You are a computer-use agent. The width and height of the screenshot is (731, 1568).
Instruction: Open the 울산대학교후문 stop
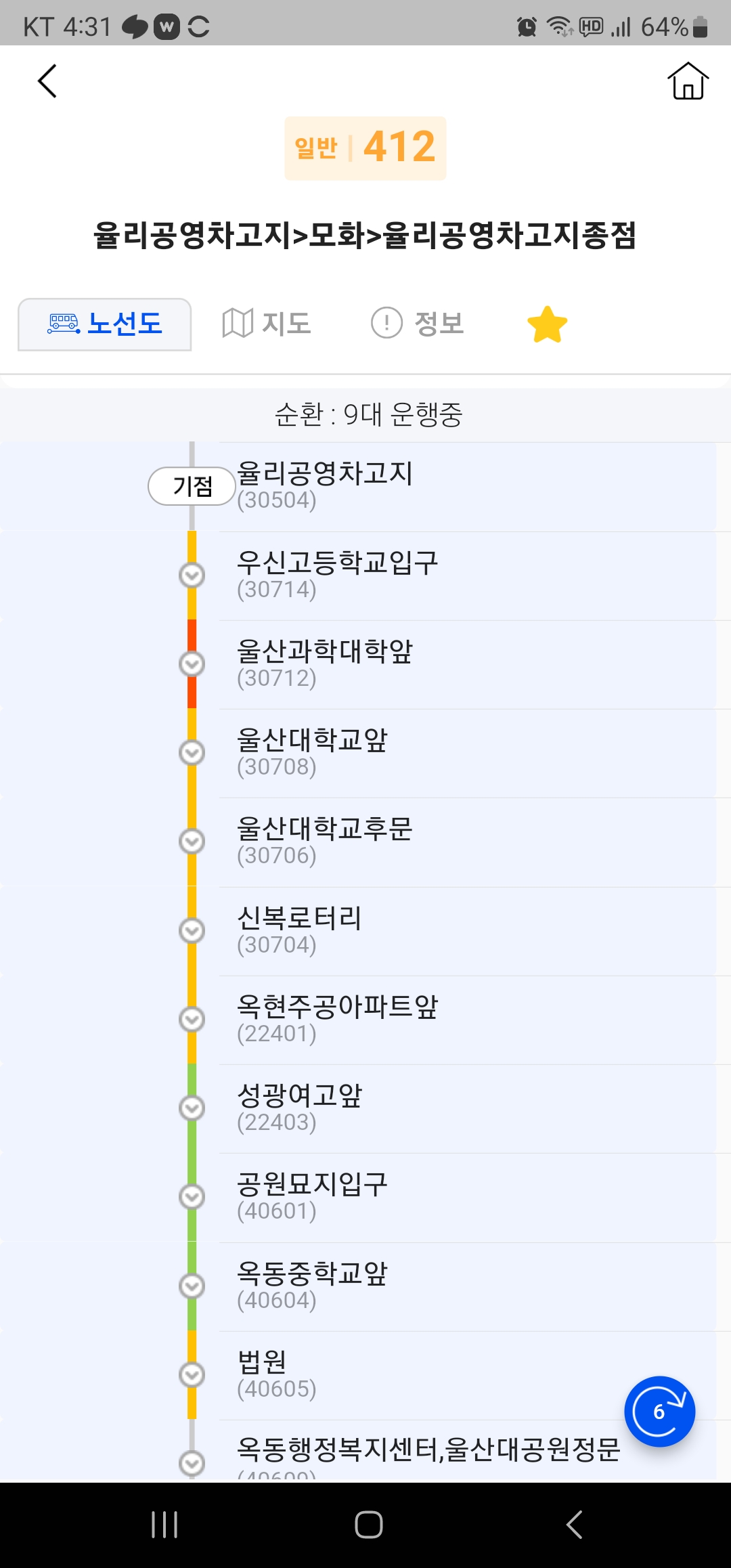325,842
